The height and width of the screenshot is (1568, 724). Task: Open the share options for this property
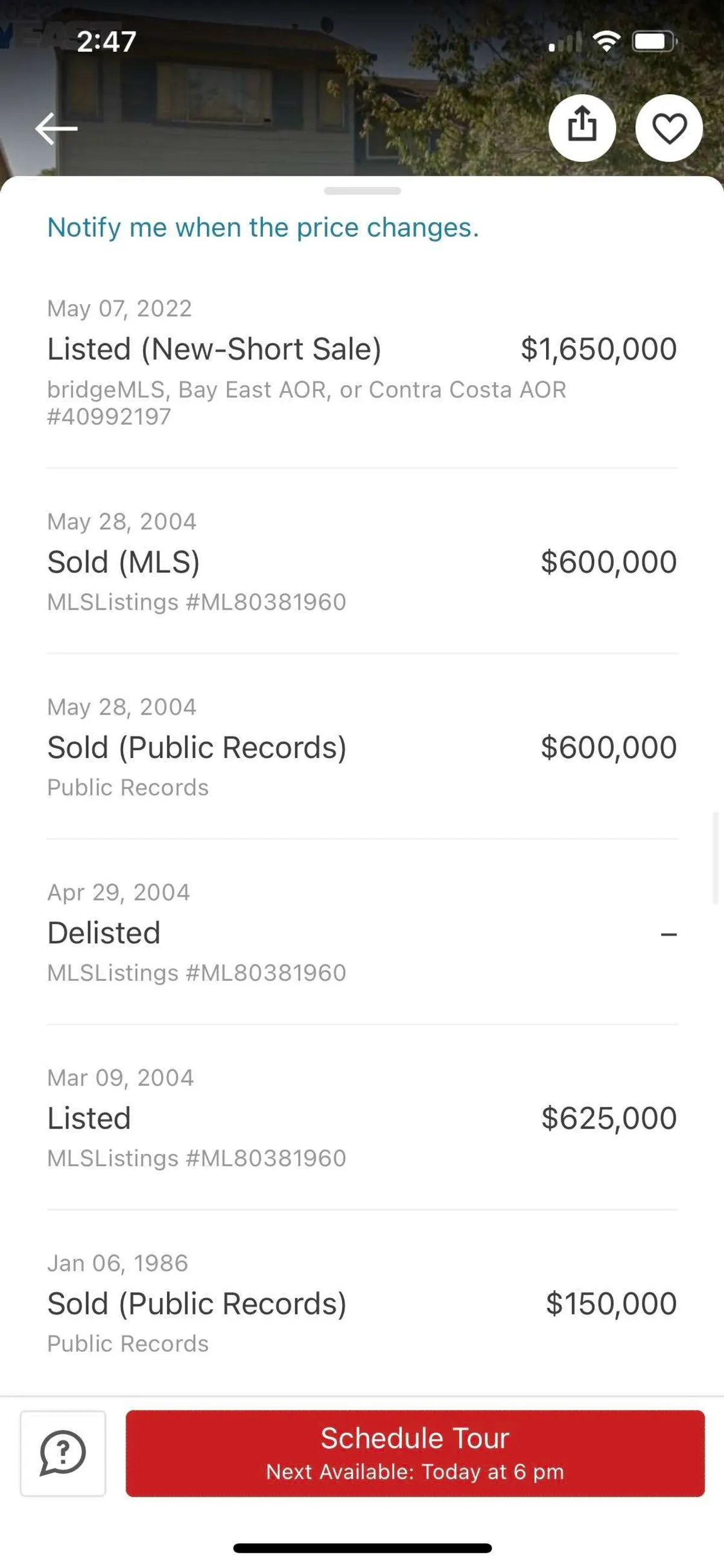(582, 128)
